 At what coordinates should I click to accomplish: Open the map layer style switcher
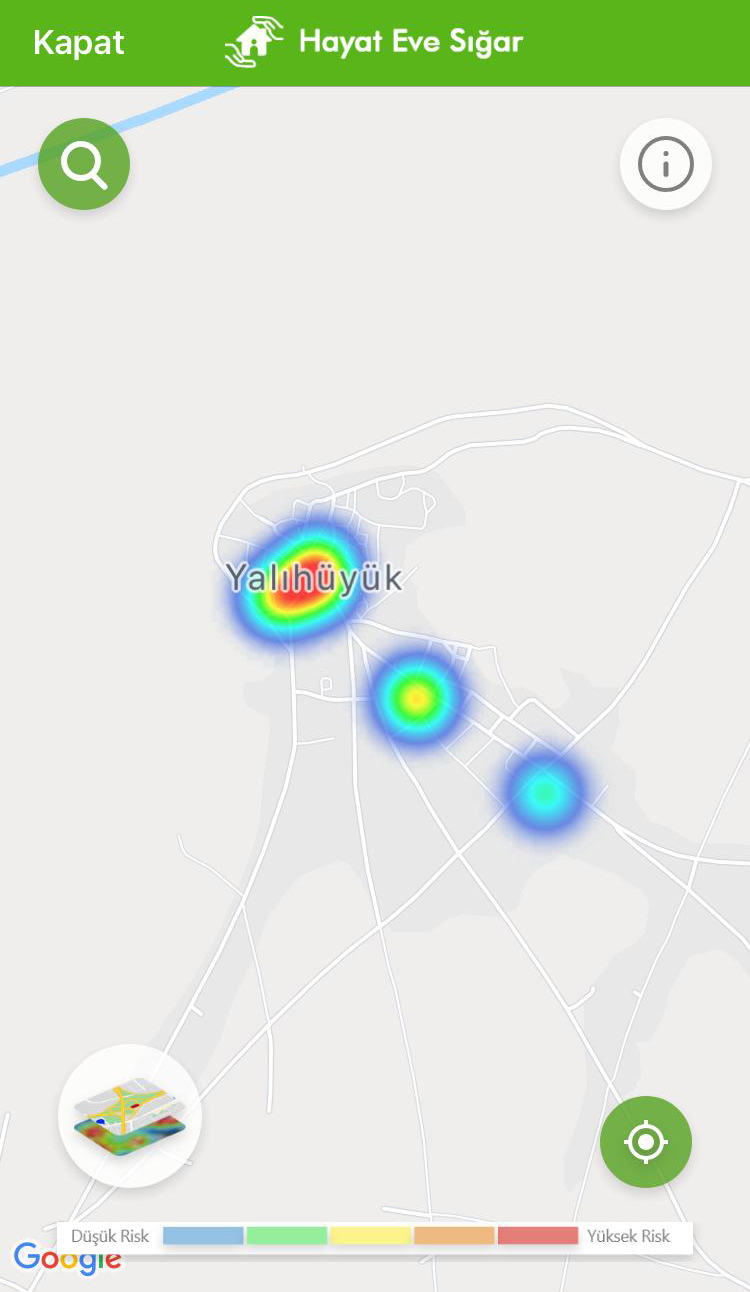pos(129,1116)
